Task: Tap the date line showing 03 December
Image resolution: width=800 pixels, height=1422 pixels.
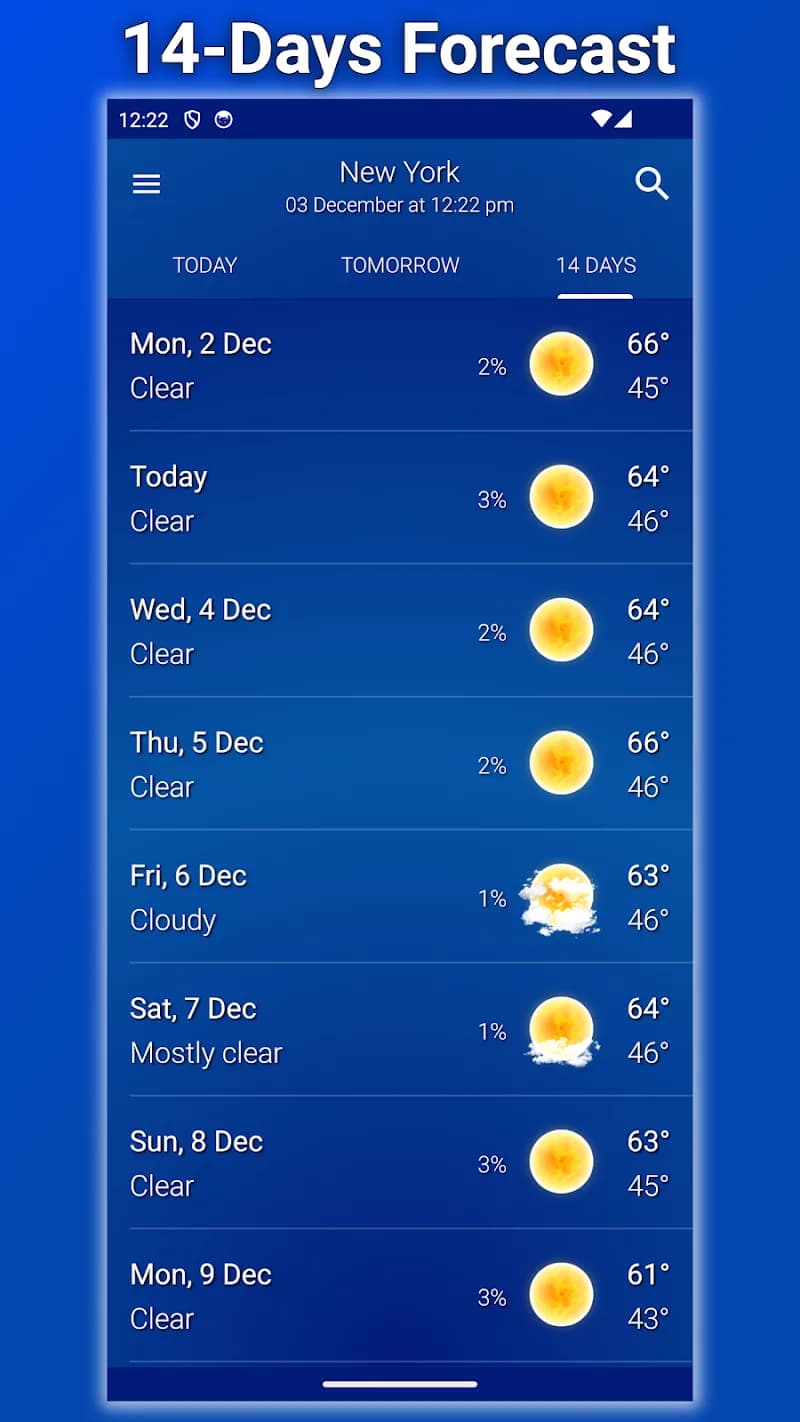Action: click(400, 205)
